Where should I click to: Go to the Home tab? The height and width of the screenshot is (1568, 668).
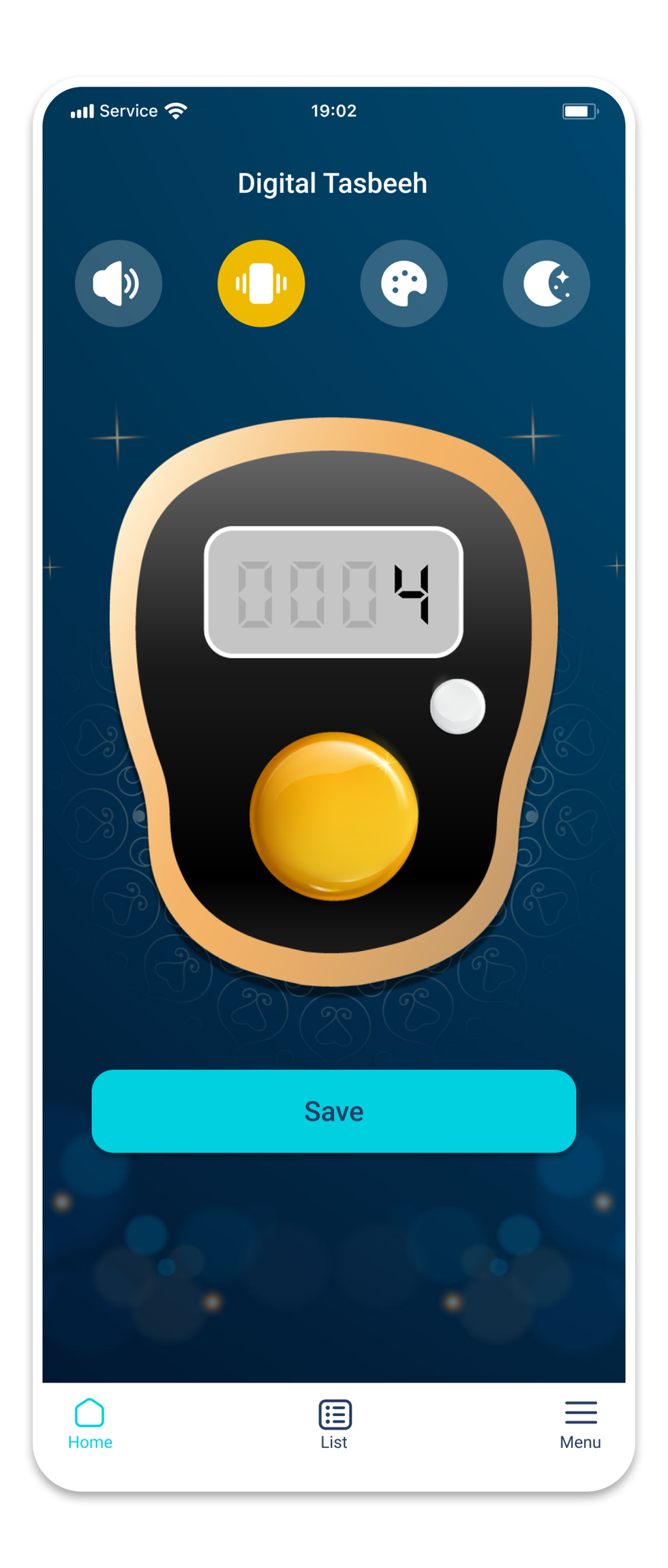pyautogui.click(x=90, y=1423)
